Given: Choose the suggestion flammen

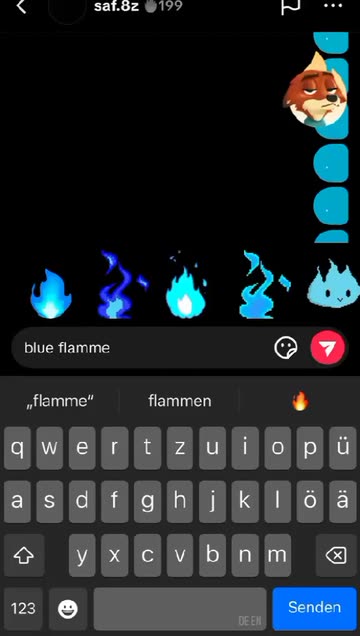Looking at the screenshot, I should pos(180,401).
